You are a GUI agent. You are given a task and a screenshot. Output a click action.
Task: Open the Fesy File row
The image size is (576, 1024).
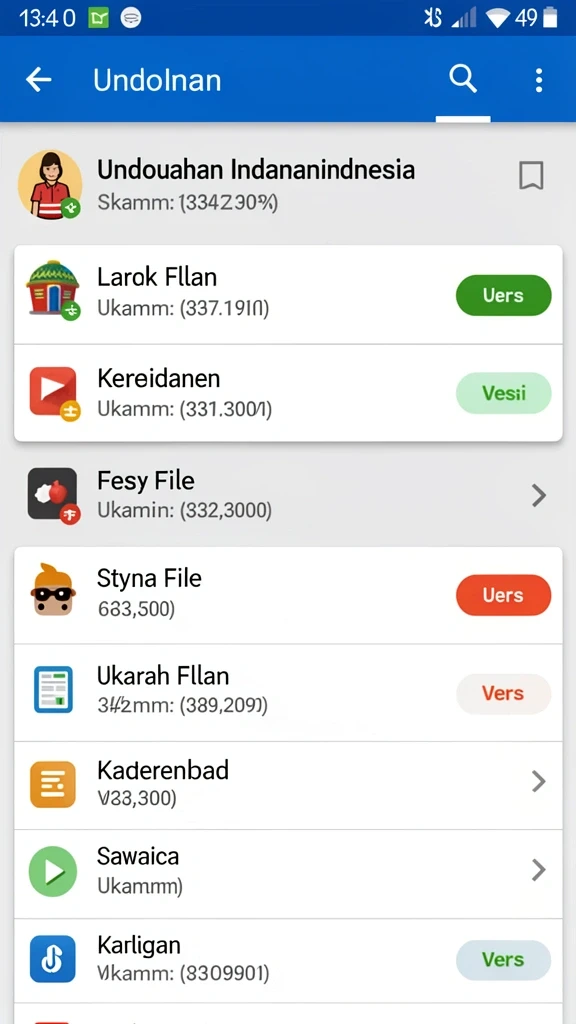[288, 495]
